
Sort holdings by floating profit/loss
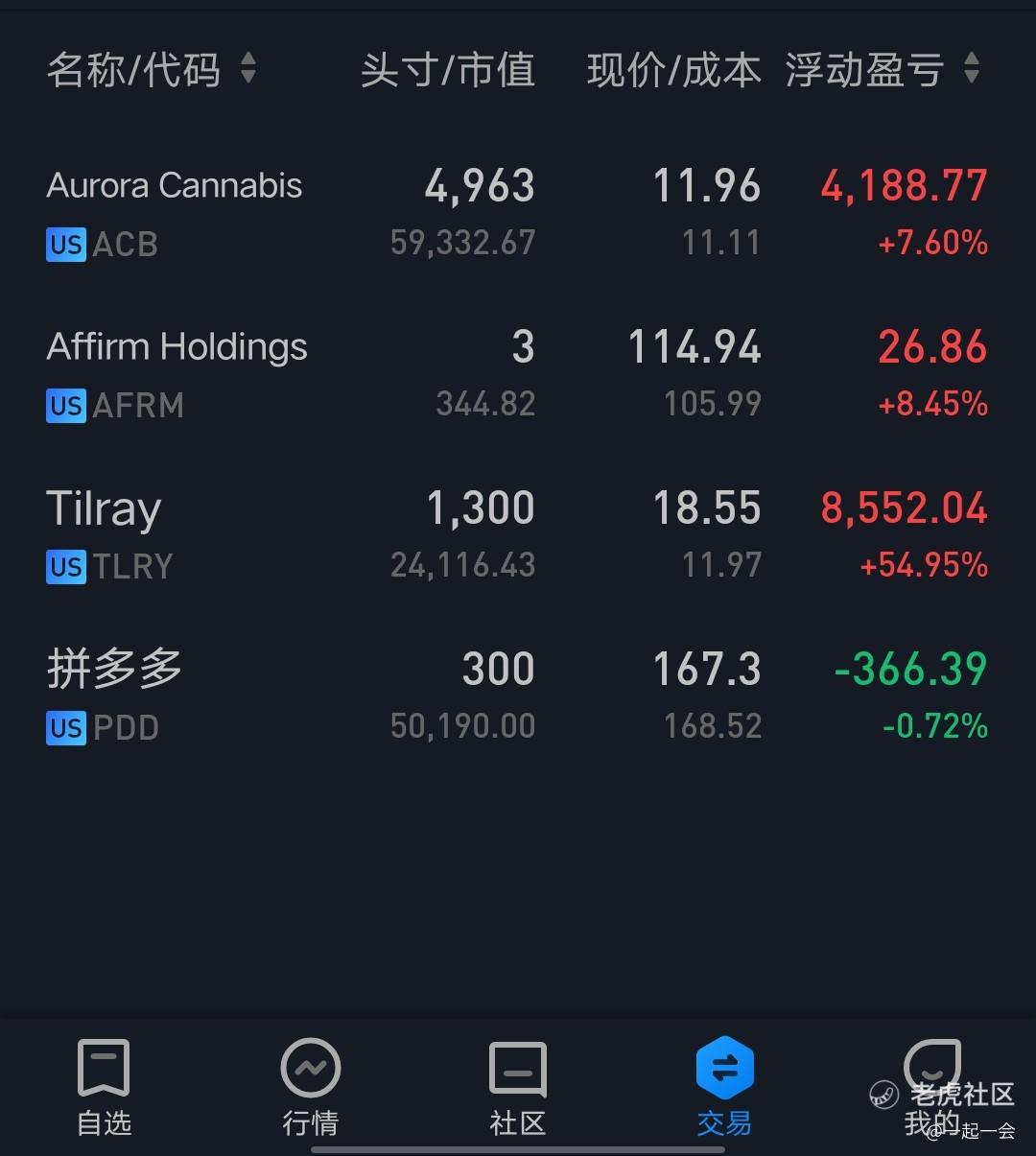[881, 69]
